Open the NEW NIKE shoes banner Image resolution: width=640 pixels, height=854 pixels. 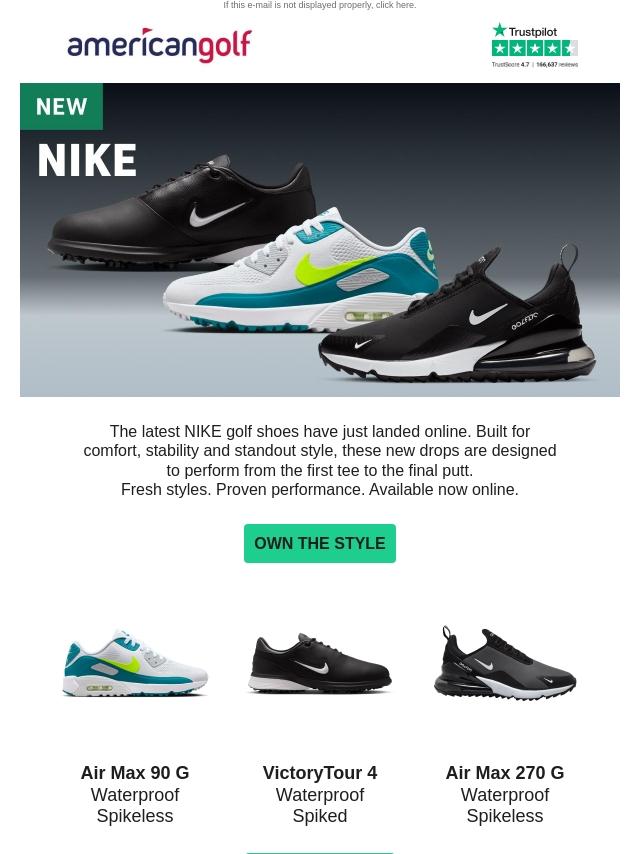[320, 240]
